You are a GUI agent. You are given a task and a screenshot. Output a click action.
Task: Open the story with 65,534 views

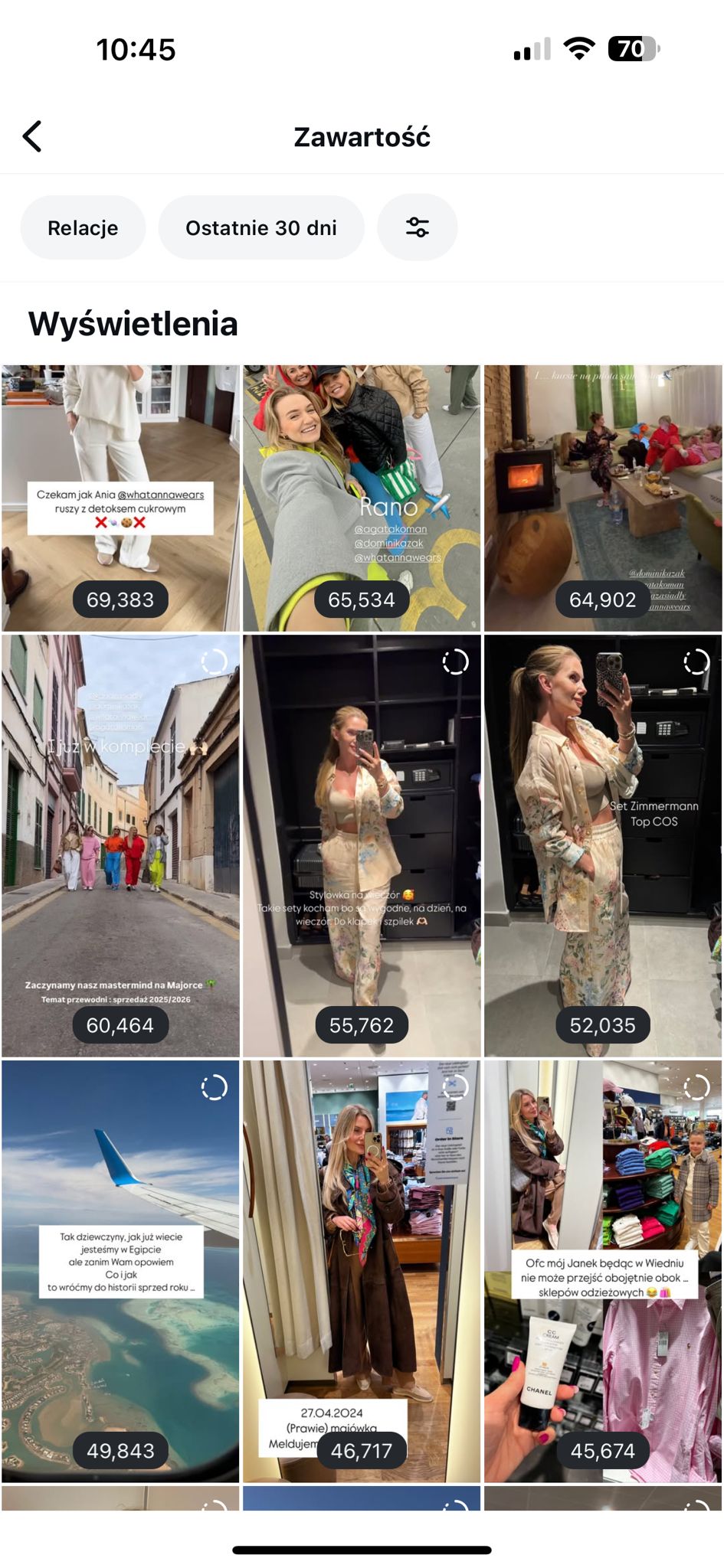point(362,498)
